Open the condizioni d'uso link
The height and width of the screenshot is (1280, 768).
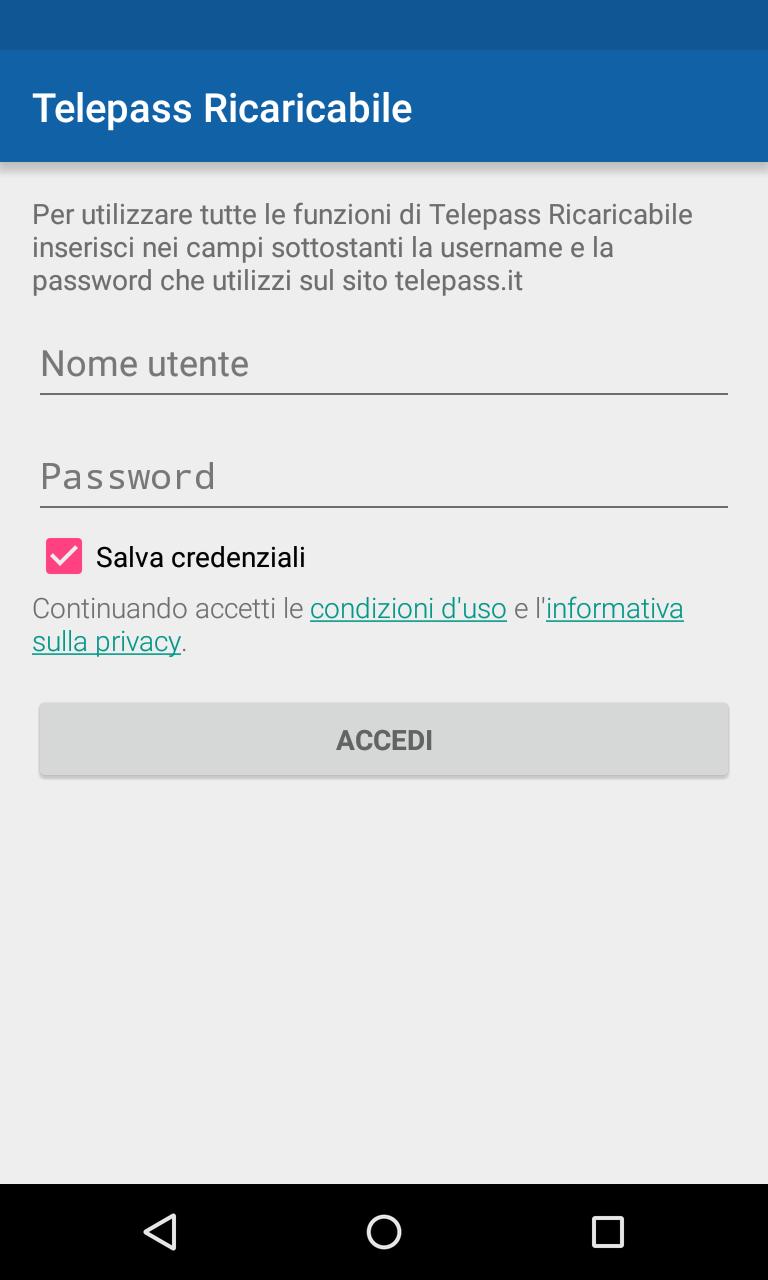point(408,608)
